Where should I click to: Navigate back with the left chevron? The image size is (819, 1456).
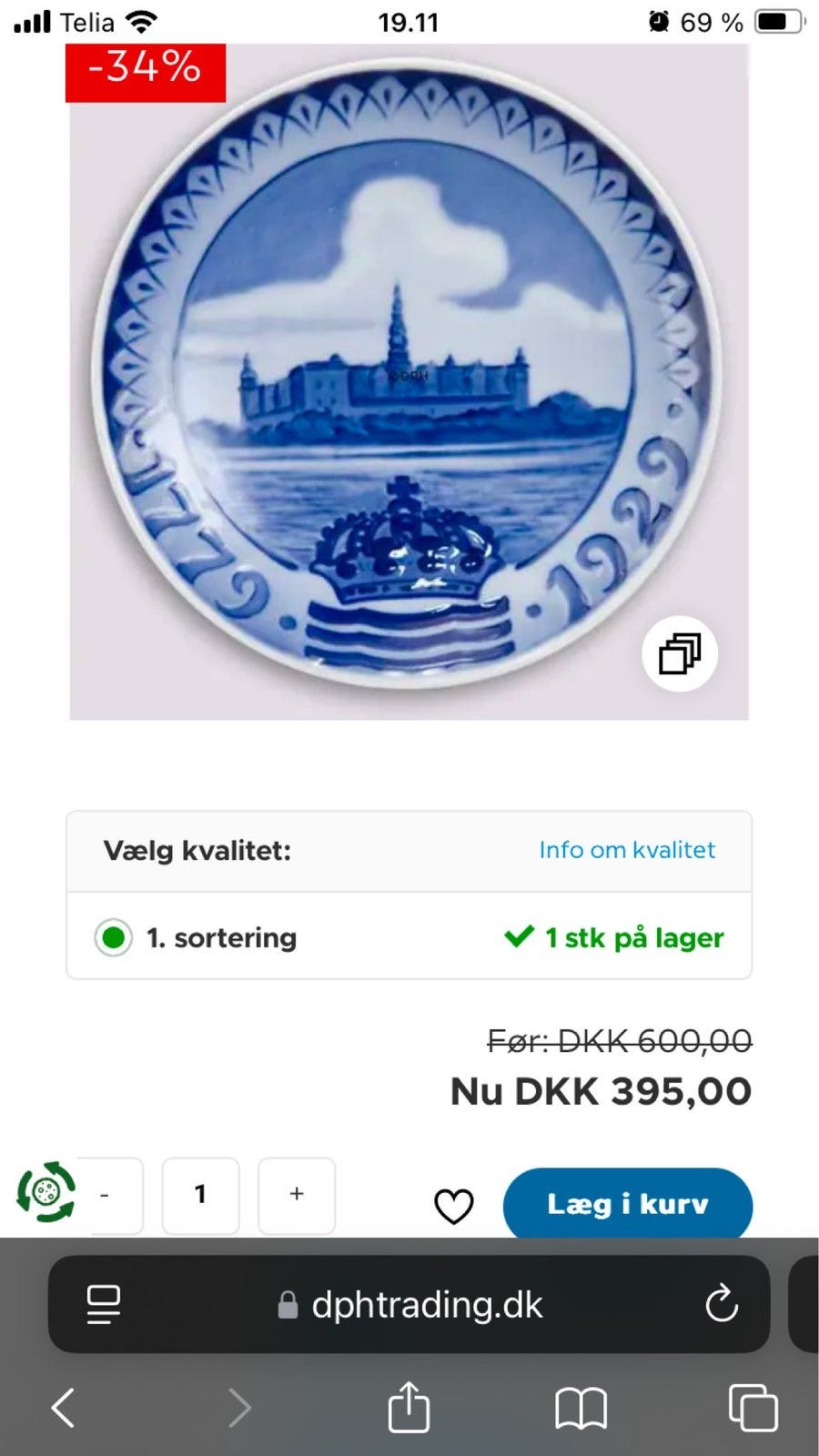pyautogui.click(x=61, y=1406)
